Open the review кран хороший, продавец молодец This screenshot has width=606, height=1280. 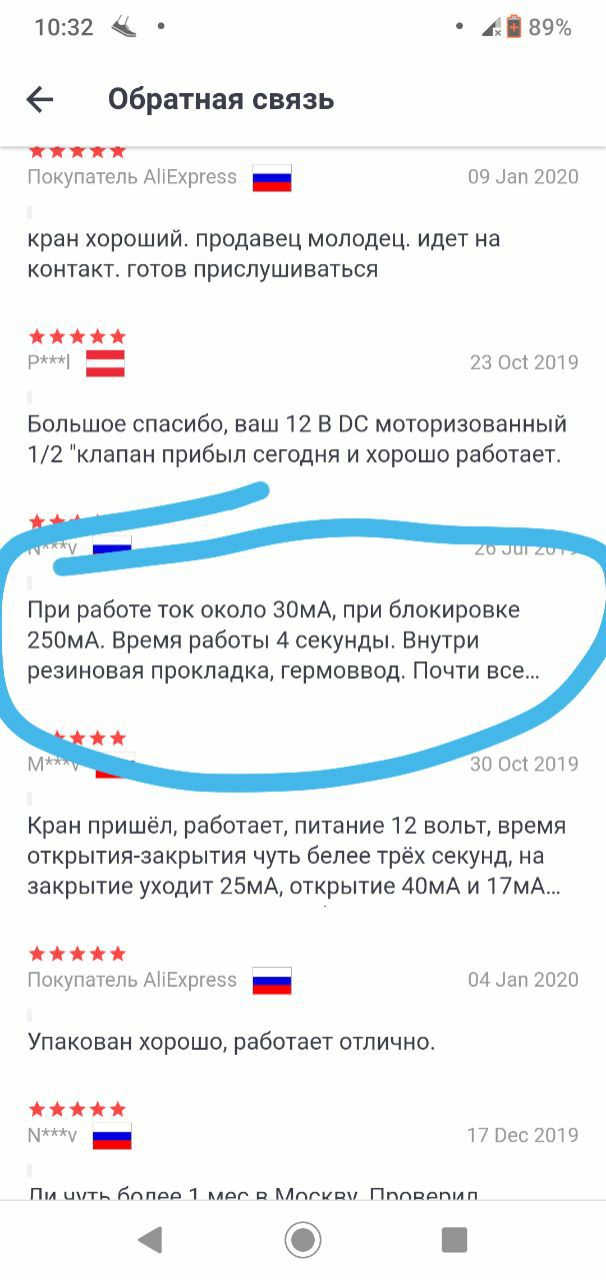coord(264,254)
